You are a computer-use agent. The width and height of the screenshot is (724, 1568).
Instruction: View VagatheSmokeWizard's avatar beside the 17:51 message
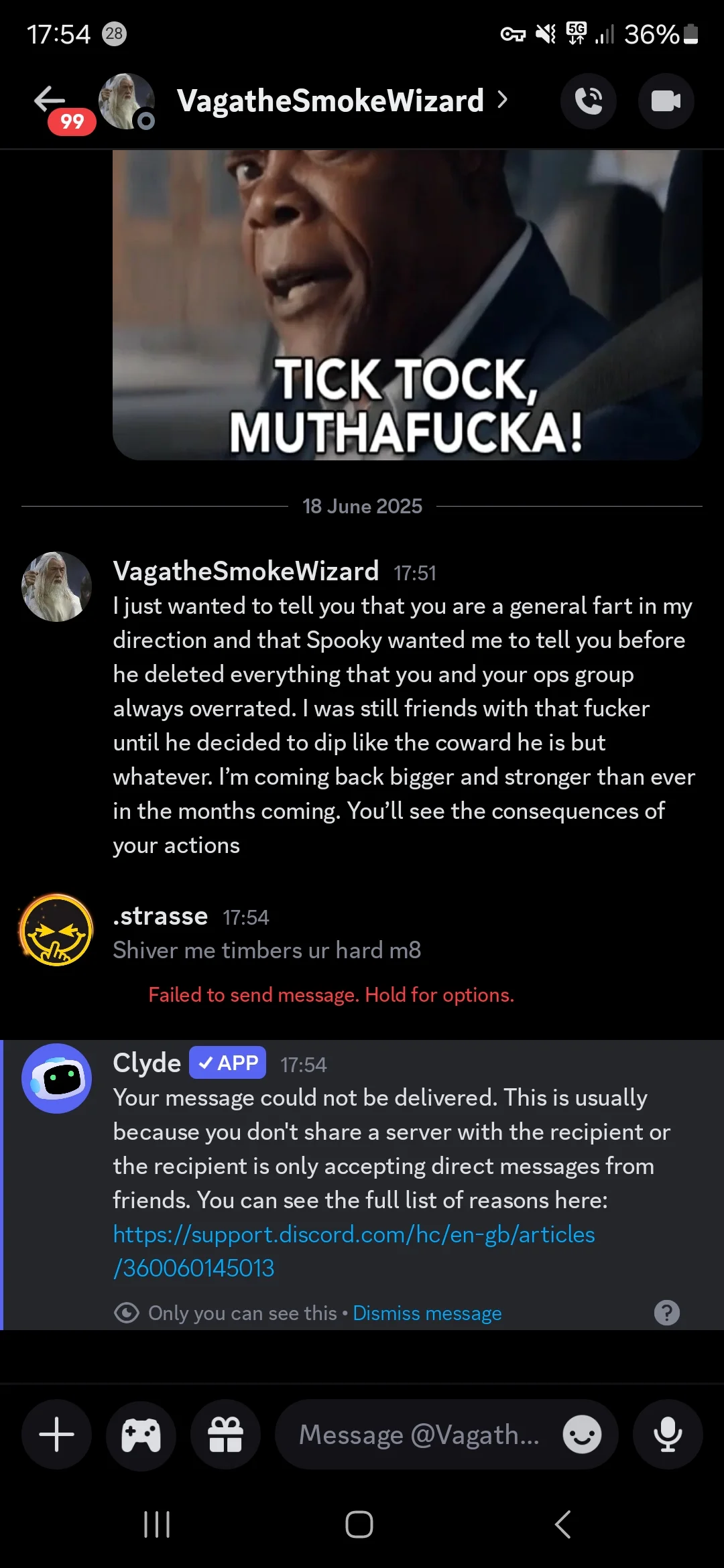pos(56,586)
